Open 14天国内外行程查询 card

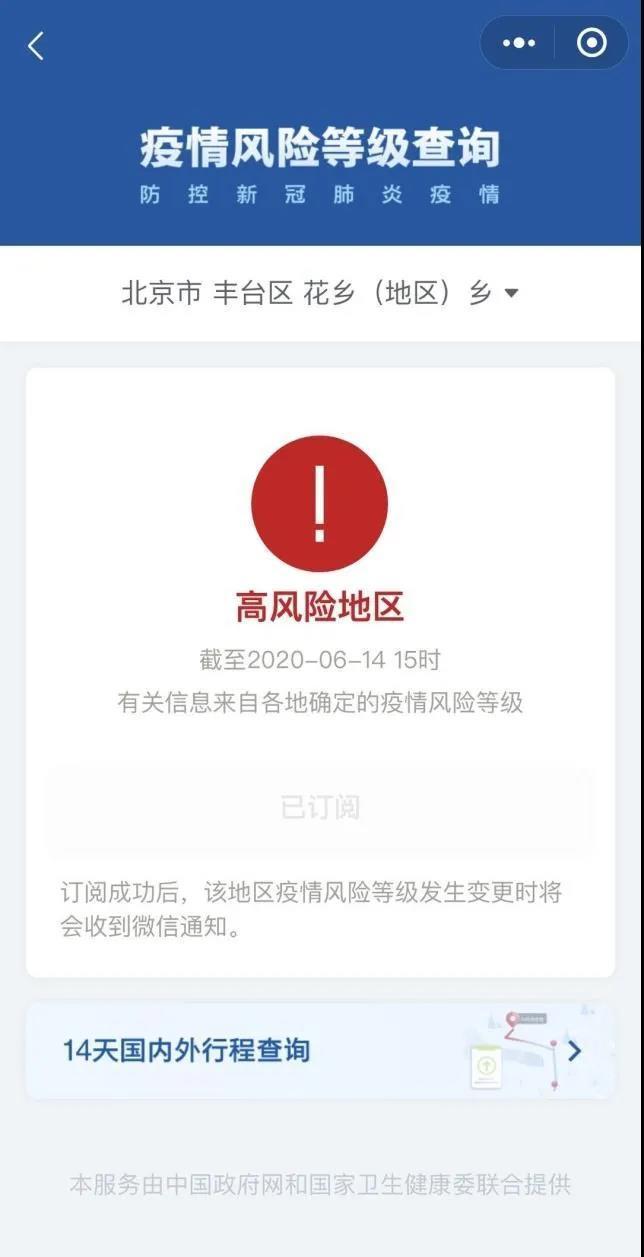(x=320, y=1050)
